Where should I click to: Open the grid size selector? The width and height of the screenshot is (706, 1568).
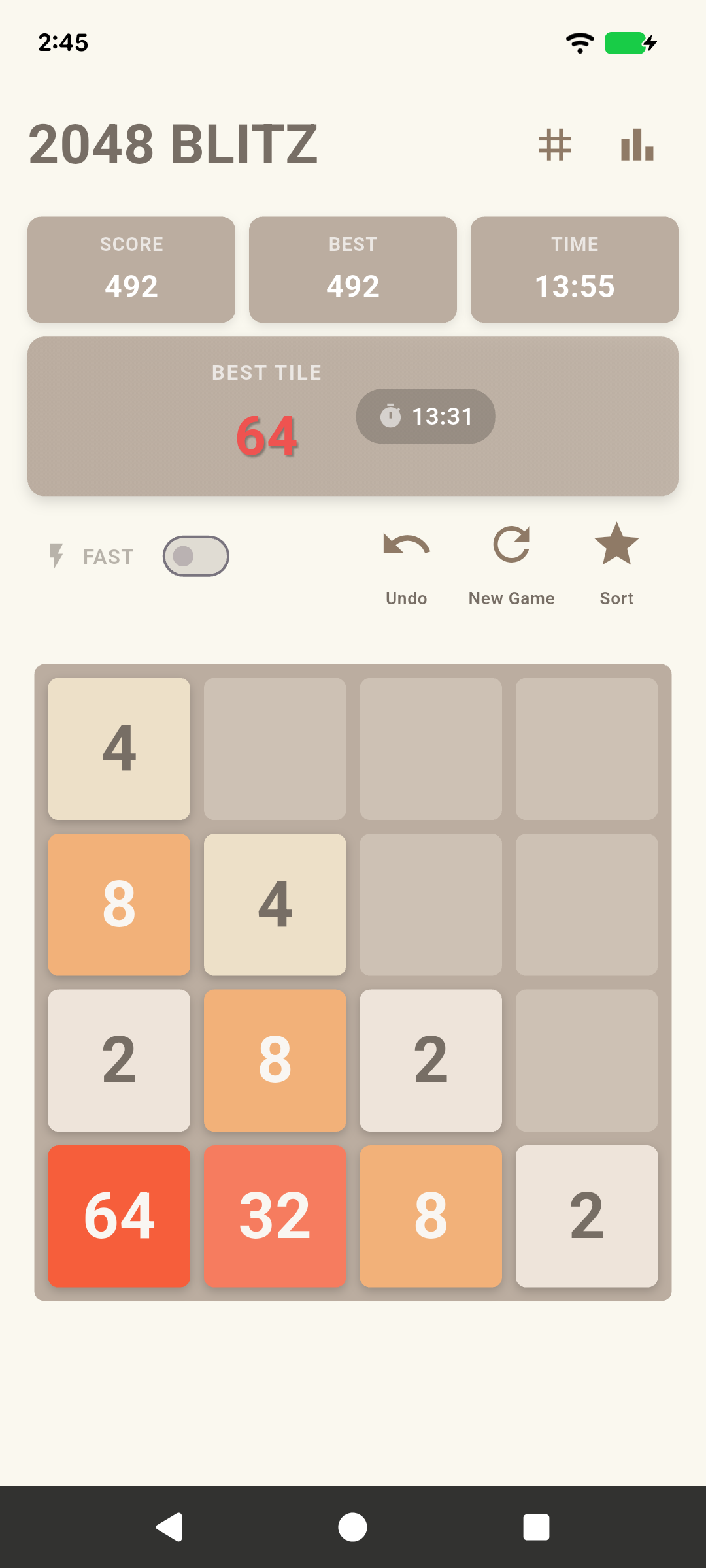(x=554, y=144)
